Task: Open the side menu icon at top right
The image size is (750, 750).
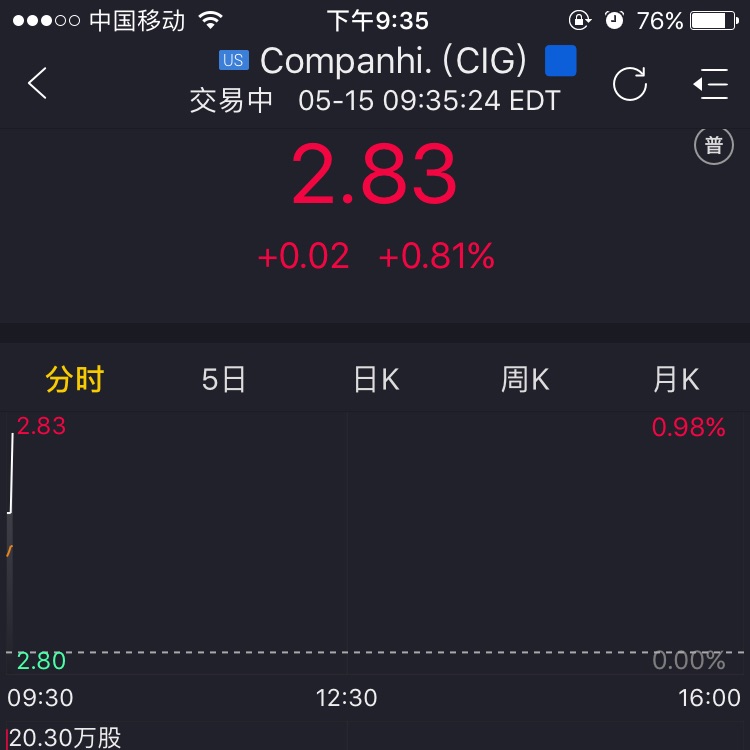Action: (x=711, y=84)
